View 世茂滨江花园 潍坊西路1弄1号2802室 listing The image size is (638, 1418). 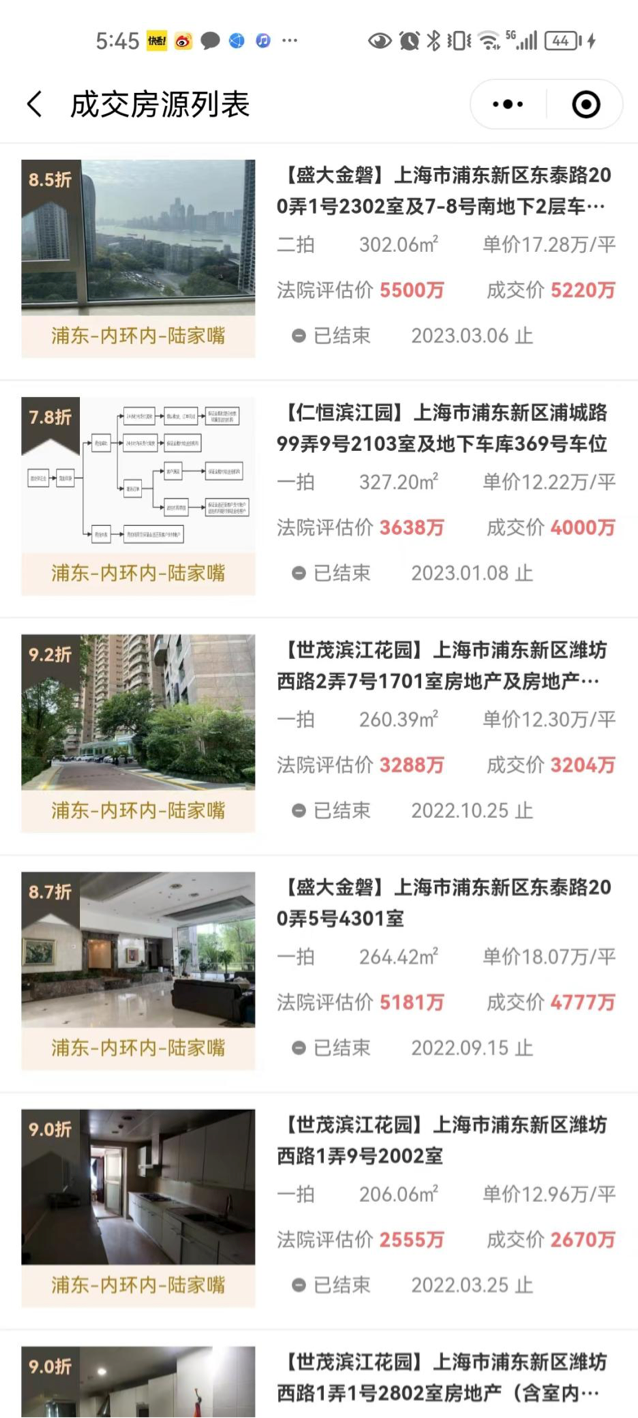pyautogui.click(x=446, y=1377)
